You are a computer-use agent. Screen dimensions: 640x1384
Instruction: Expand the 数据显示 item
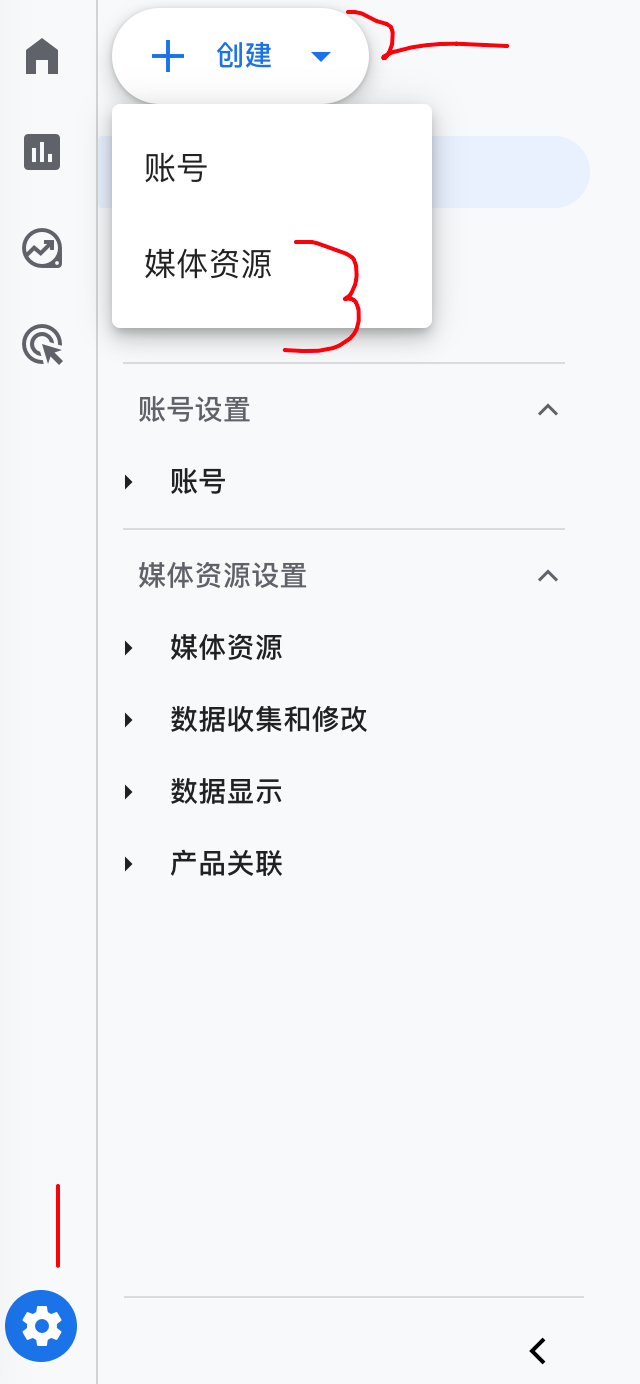(129, 792)
